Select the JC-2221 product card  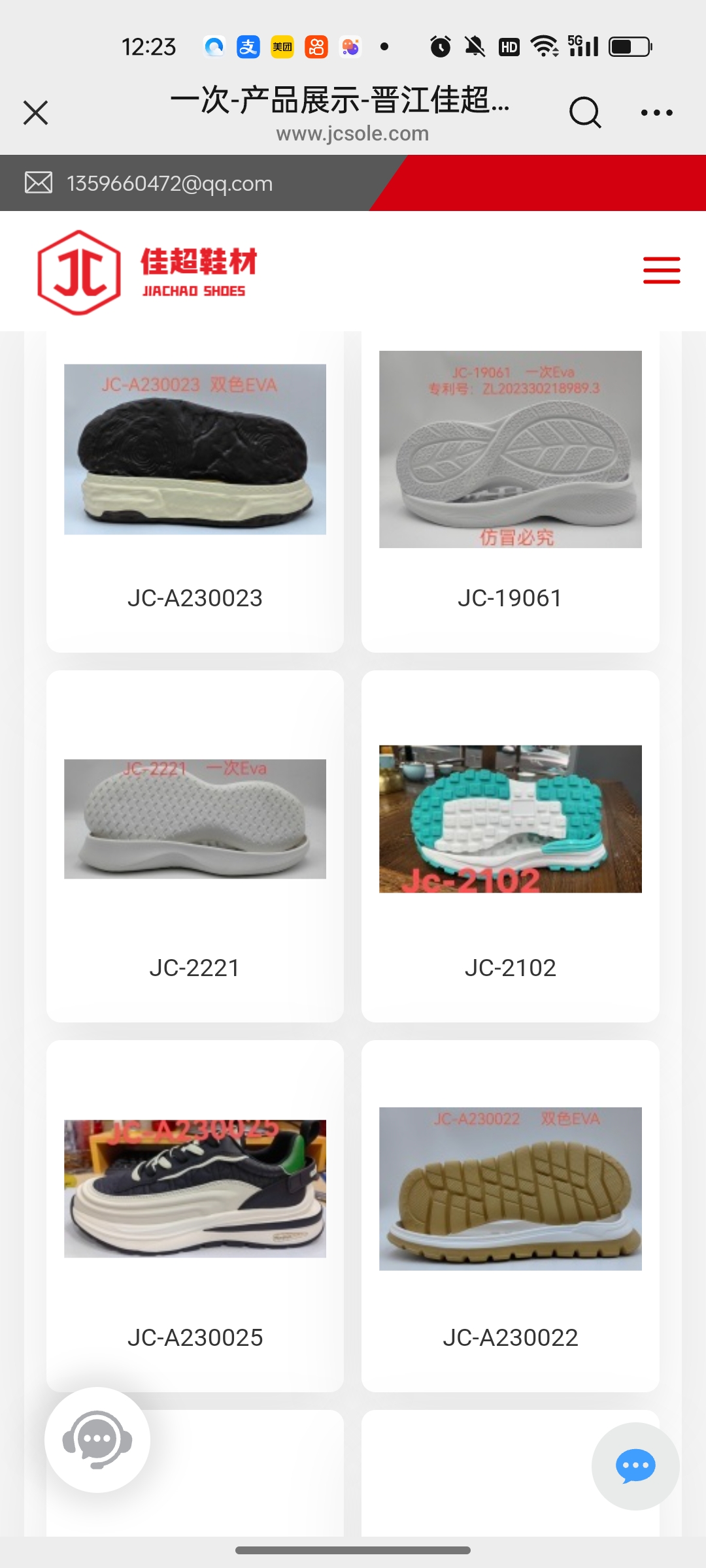point(195,846)
